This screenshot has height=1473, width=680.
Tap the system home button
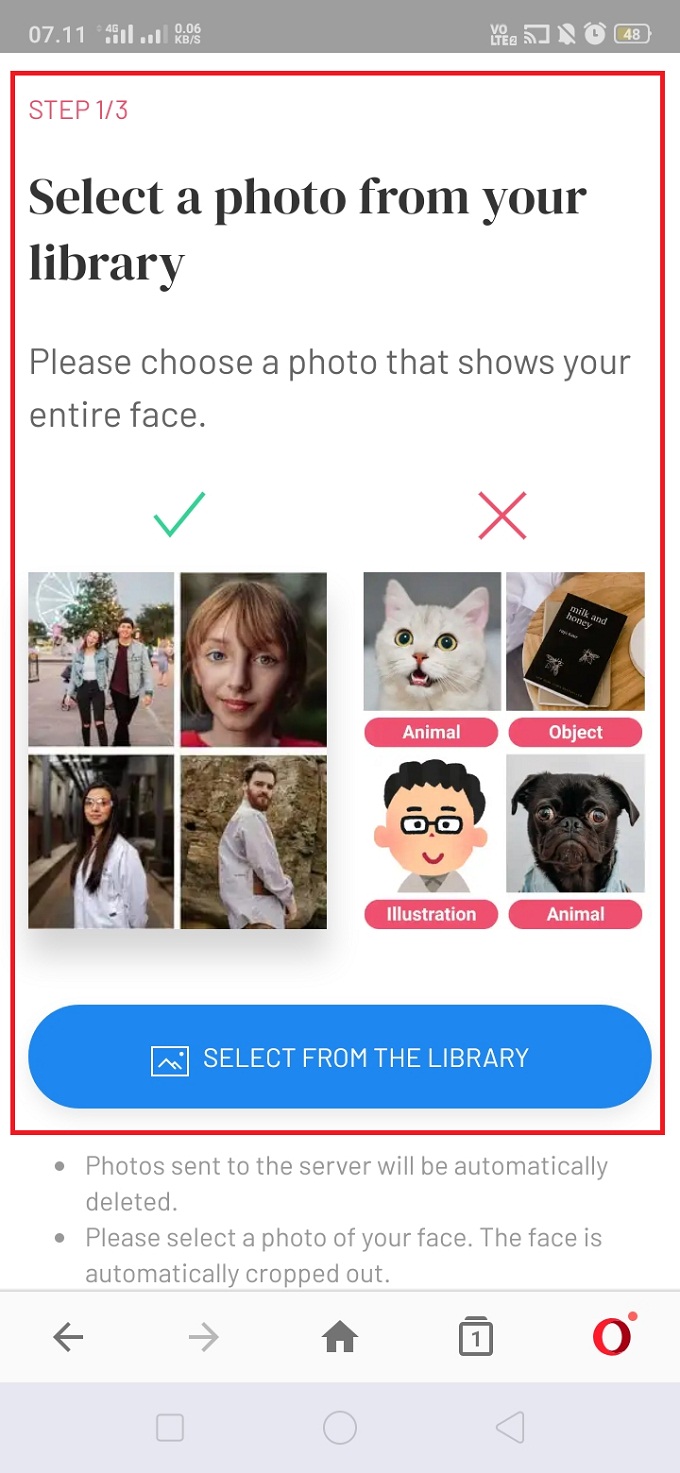tap(340, 1428)
